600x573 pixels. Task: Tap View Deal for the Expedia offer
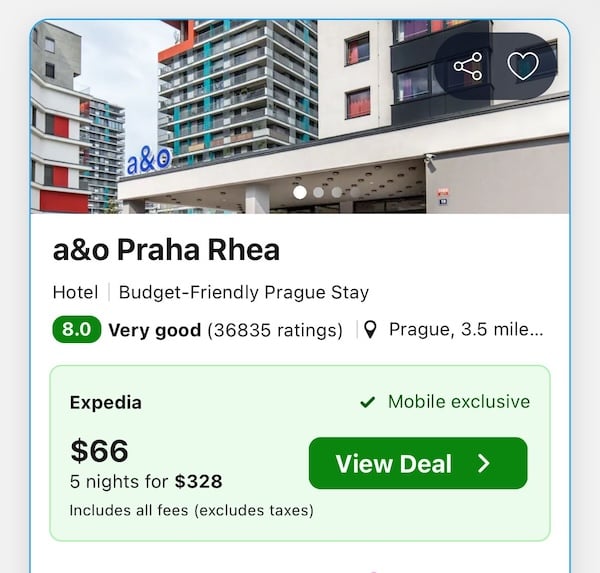[417, 463]
